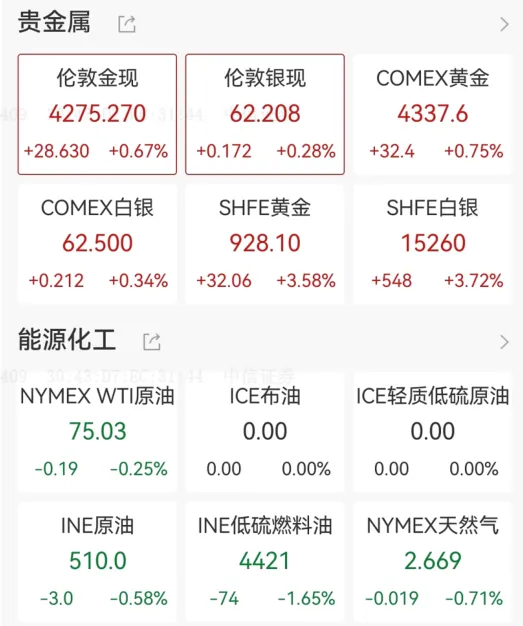Tap the SHFE白银 card
The width and height of the screenshot is (523, 626).
432,244
